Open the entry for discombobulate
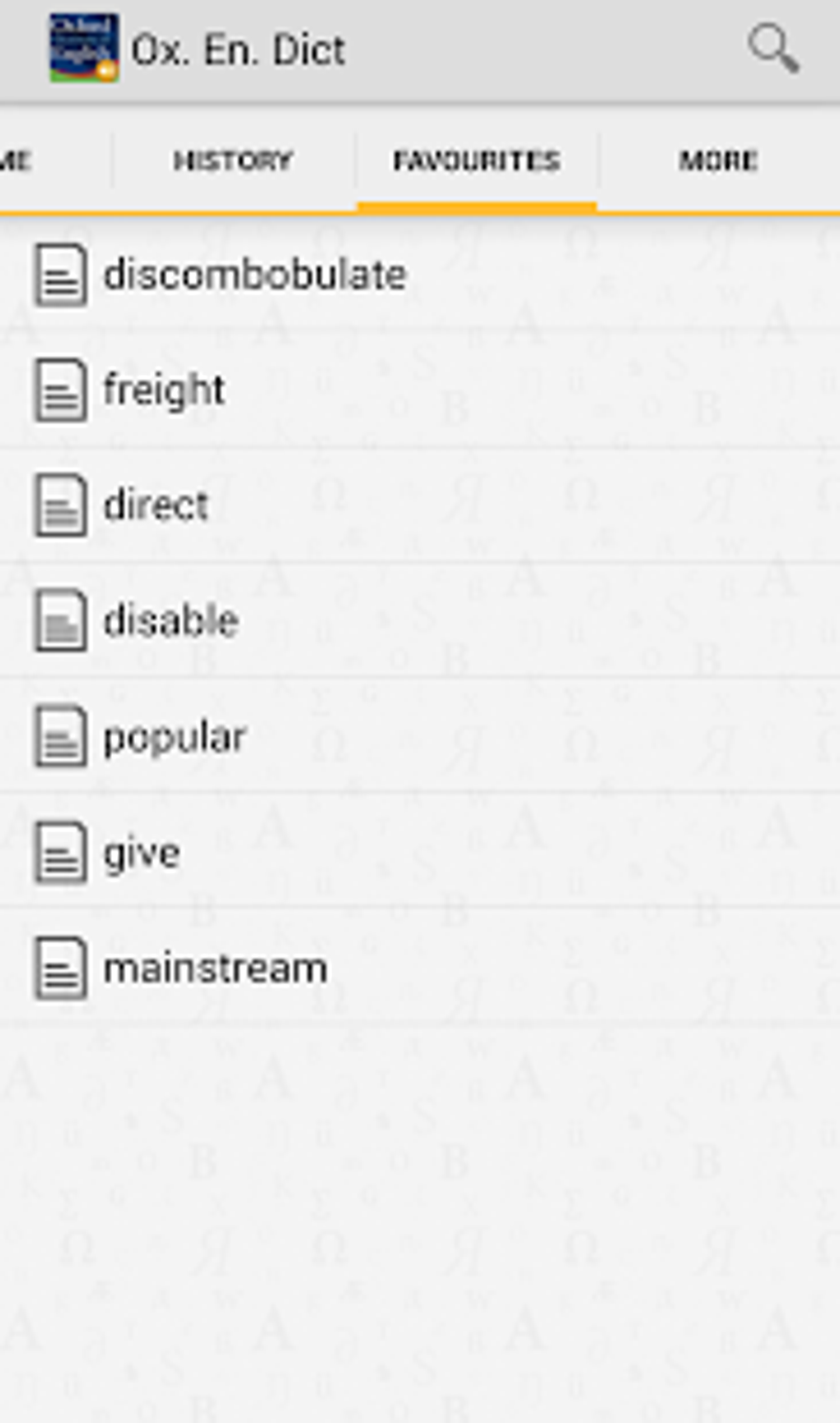Image resolution: width=840 pixels, height=1423 pixels. click(x=420, y=274)
